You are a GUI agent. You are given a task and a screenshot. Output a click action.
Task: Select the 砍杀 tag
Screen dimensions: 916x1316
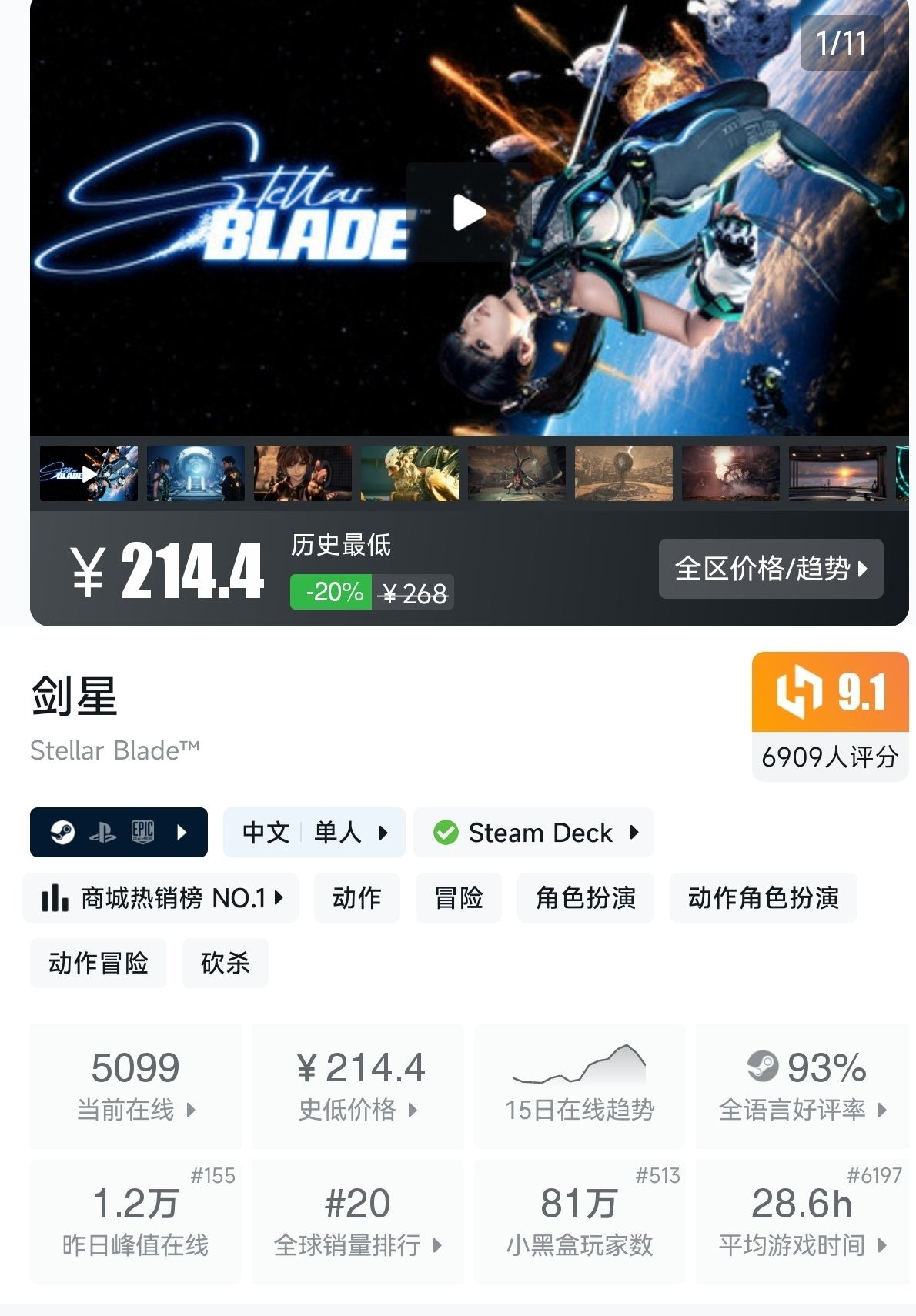coord(225,963)
